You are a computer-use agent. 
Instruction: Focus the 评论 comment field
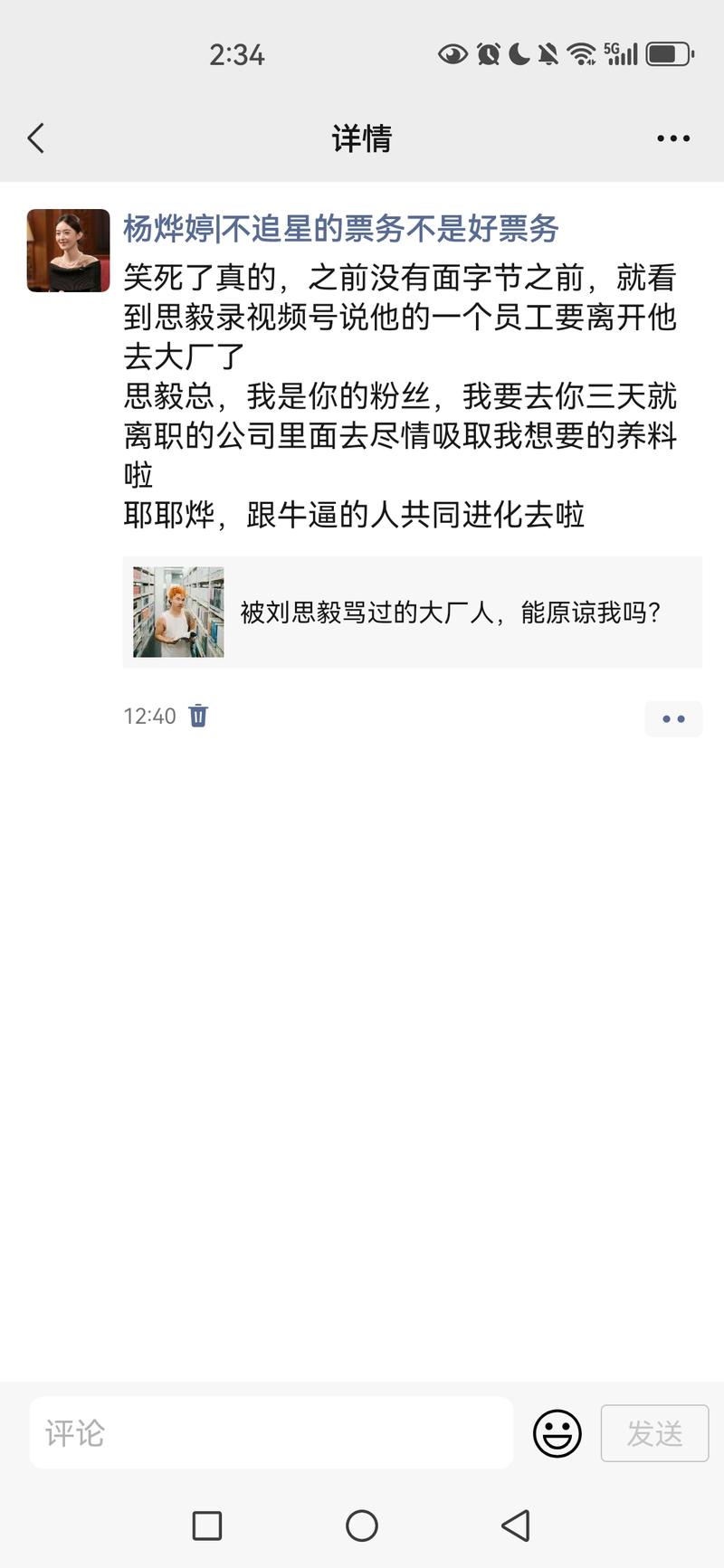click(271, 1432)
